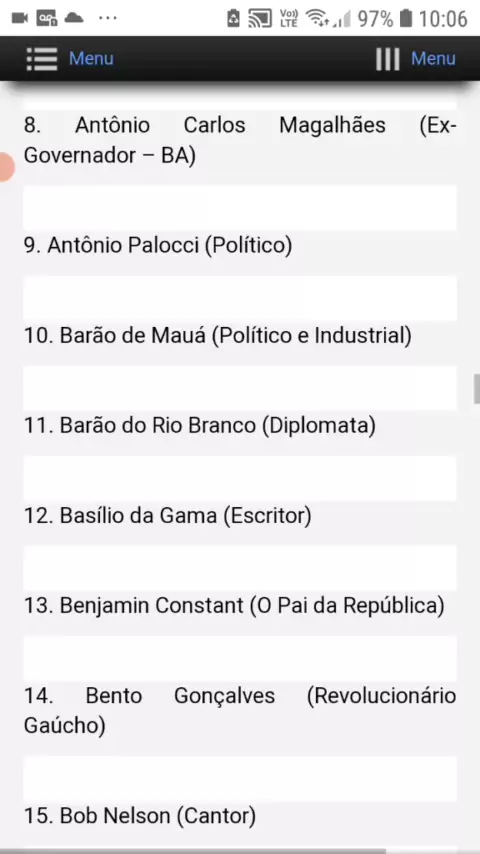The width and height of the screenshot is (480, 854).
Task: Open the left list Menu
Action: pyautogui.click(x=70, y=58)
